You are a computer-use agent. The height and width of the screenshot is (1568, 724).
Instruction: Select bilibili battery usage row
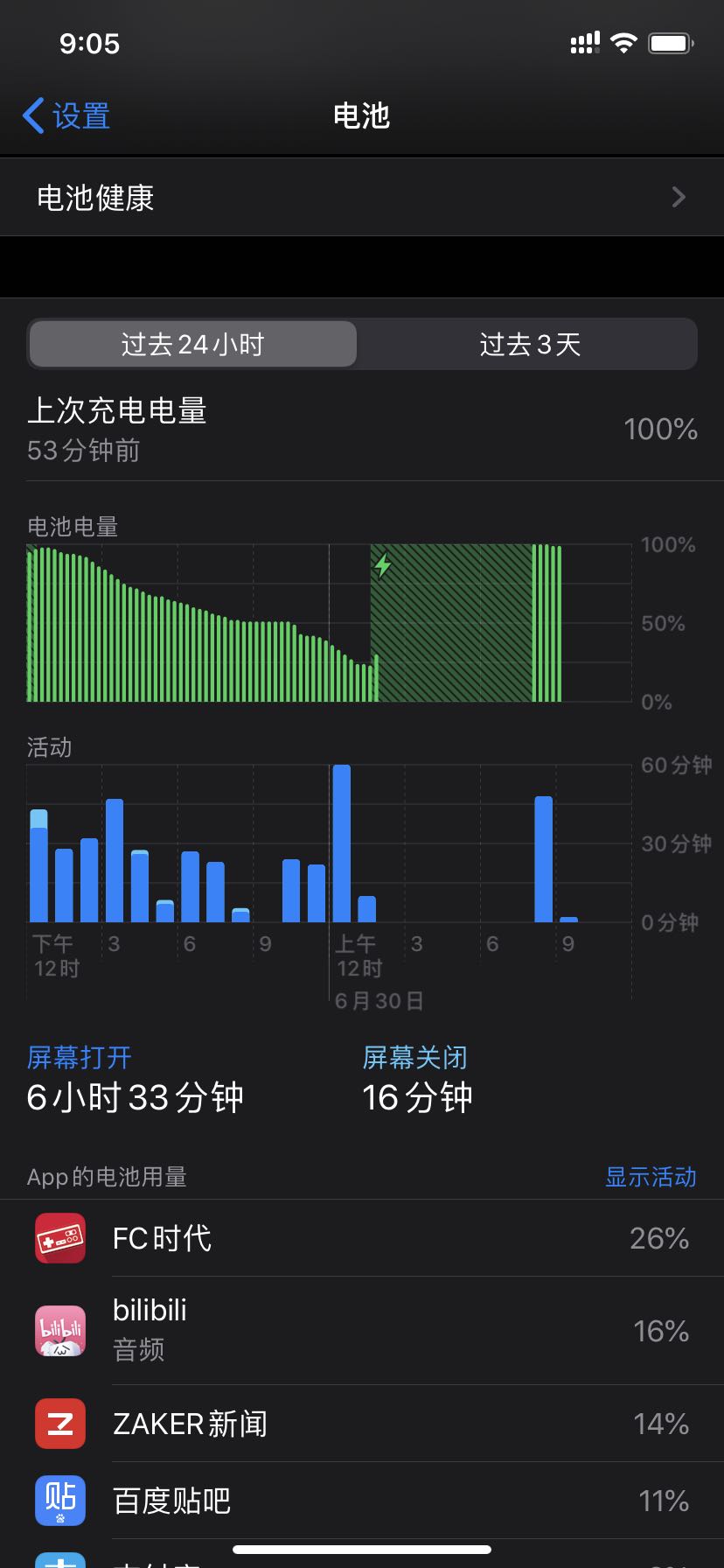(x=362, y=1330)
